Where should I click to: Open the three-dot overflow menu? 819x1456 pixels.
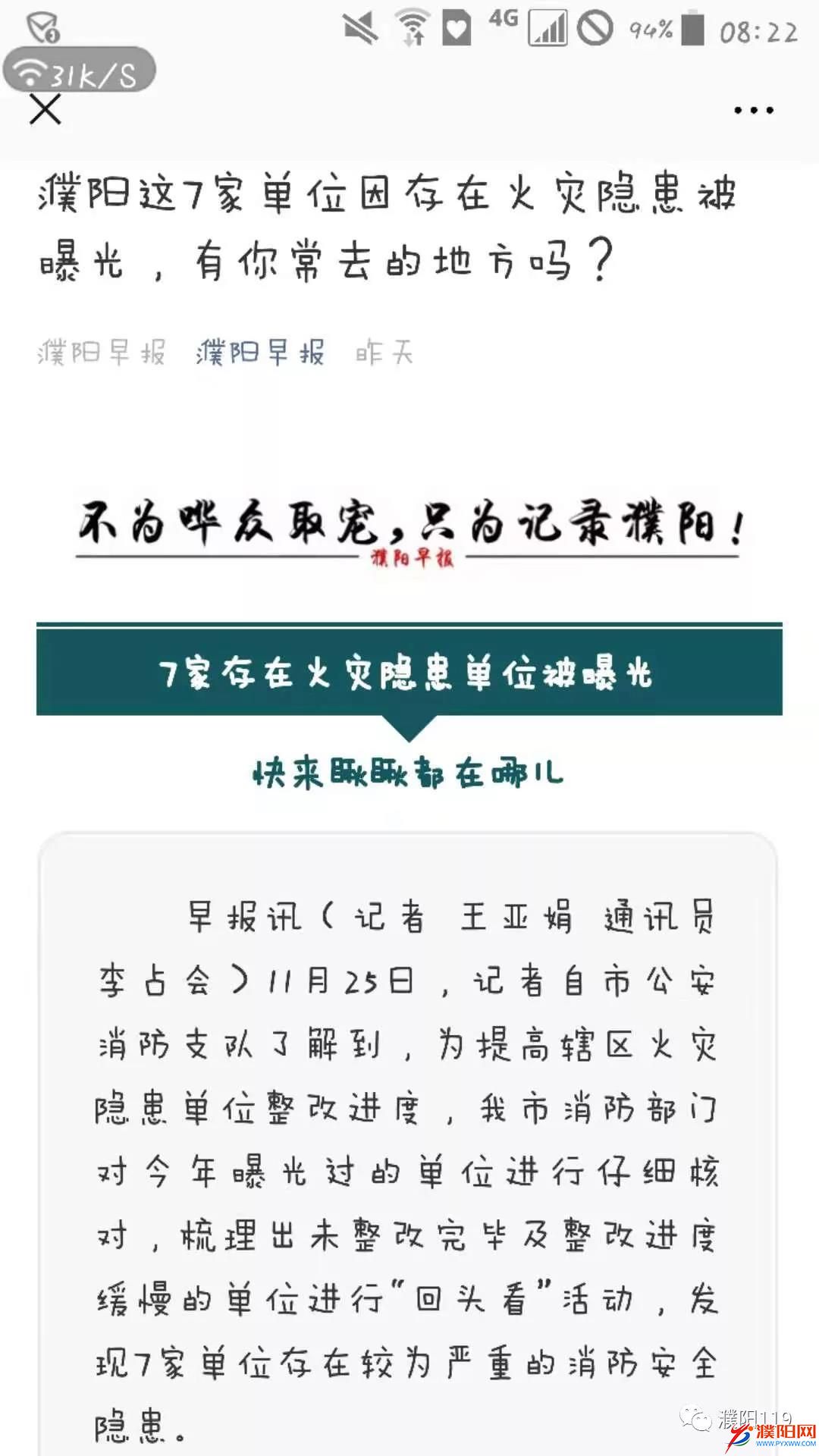point(753,111)
